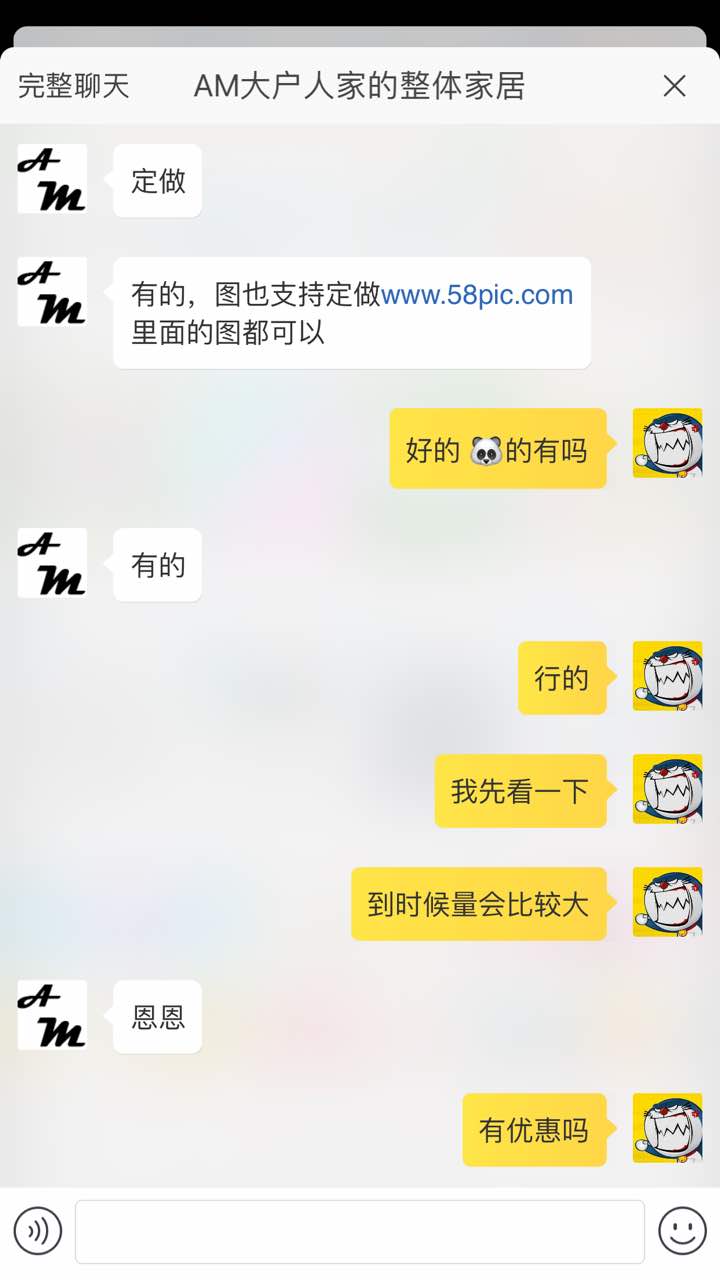
Task: Open the www.58pic.com link
Action: pyautogui.click(x=477, y=295)
